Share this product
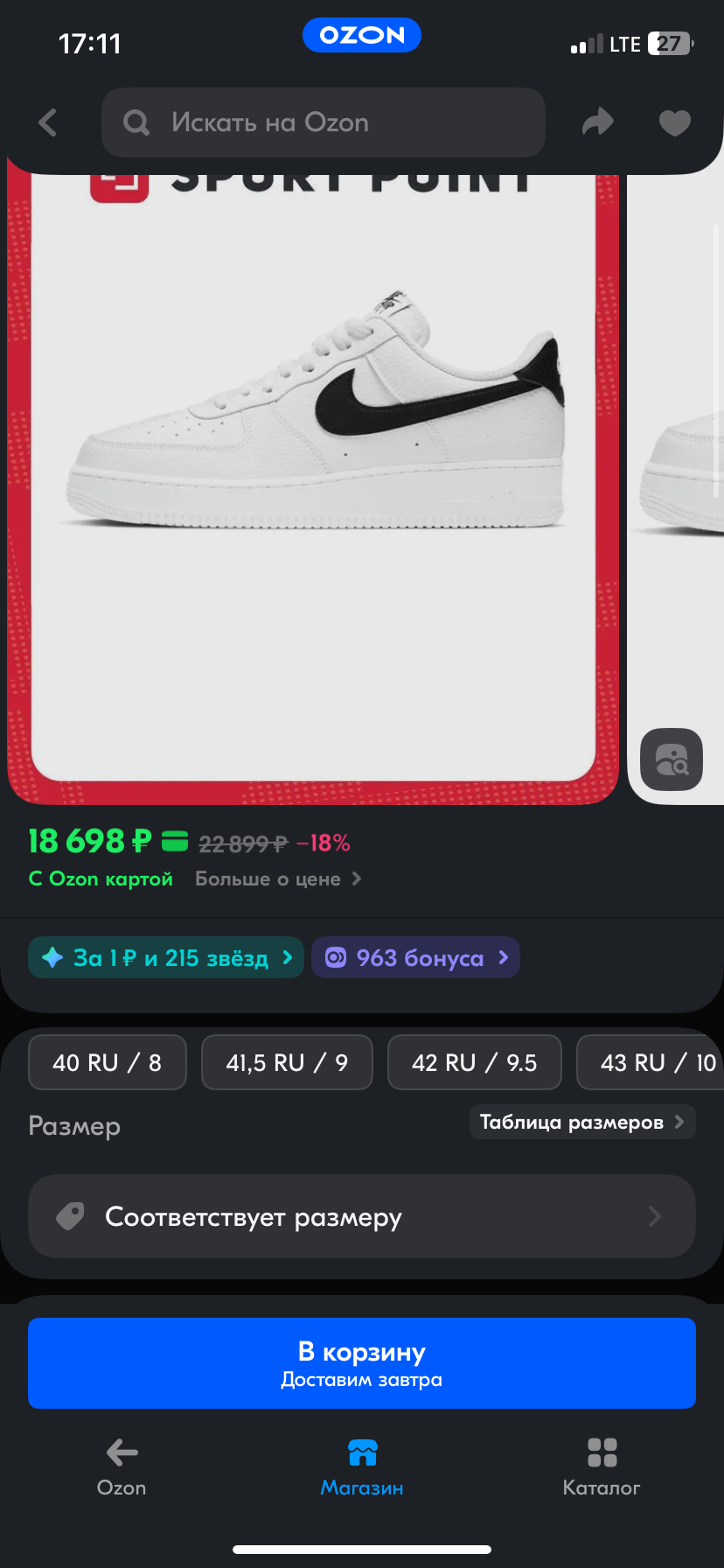This screenshot has height=1568, width=724. tap(598, 122)
